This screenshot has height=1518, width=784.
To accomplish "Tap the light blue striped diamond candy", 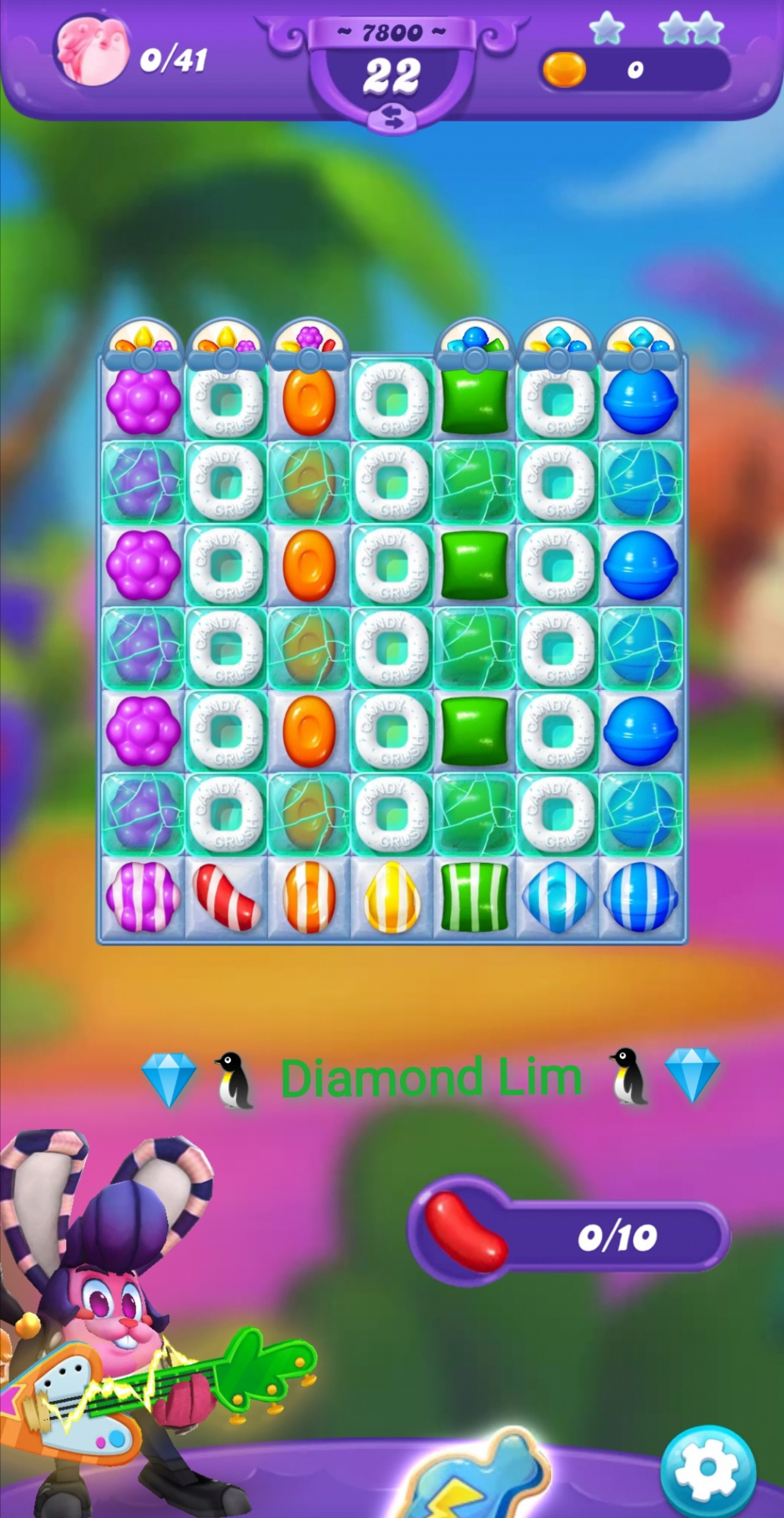I will [557, 897].
